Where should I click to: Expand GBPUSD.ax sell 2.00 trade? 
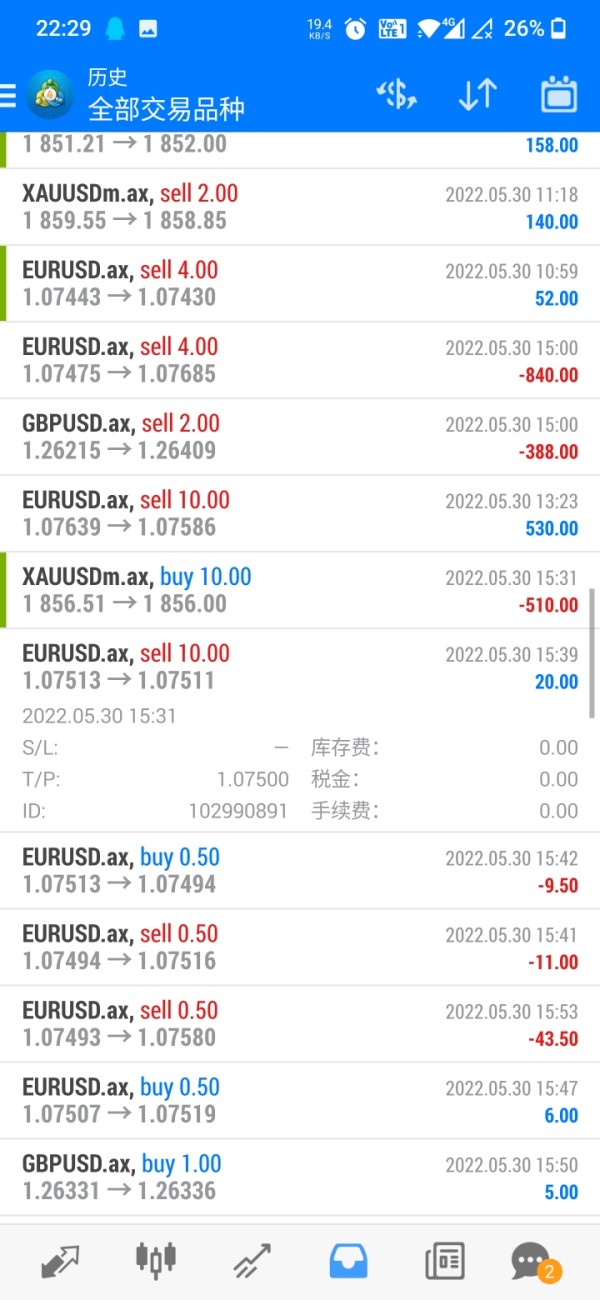pyautogui.click(x=300, y=437)
